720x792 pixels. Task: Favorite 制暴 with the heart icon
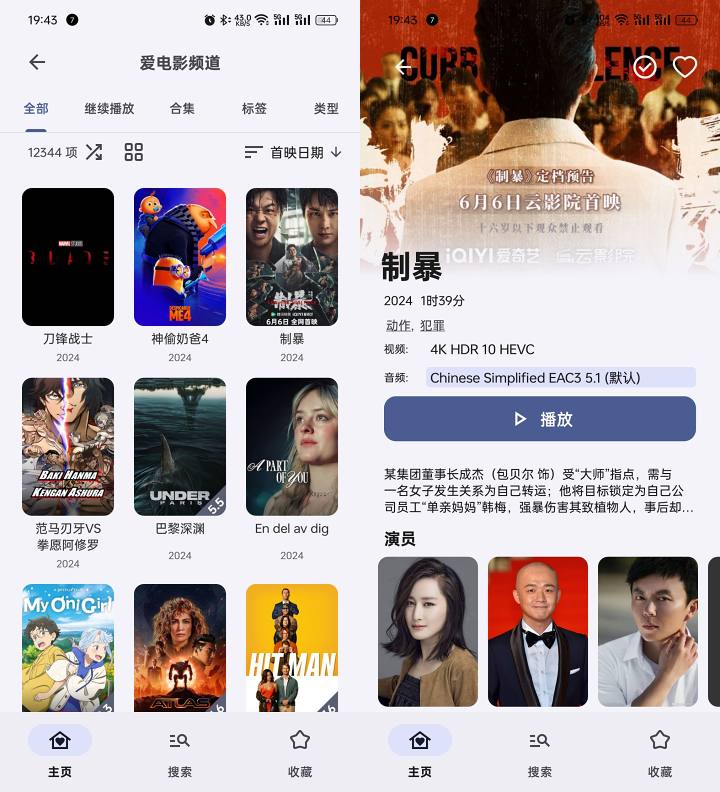coord(684,67)
